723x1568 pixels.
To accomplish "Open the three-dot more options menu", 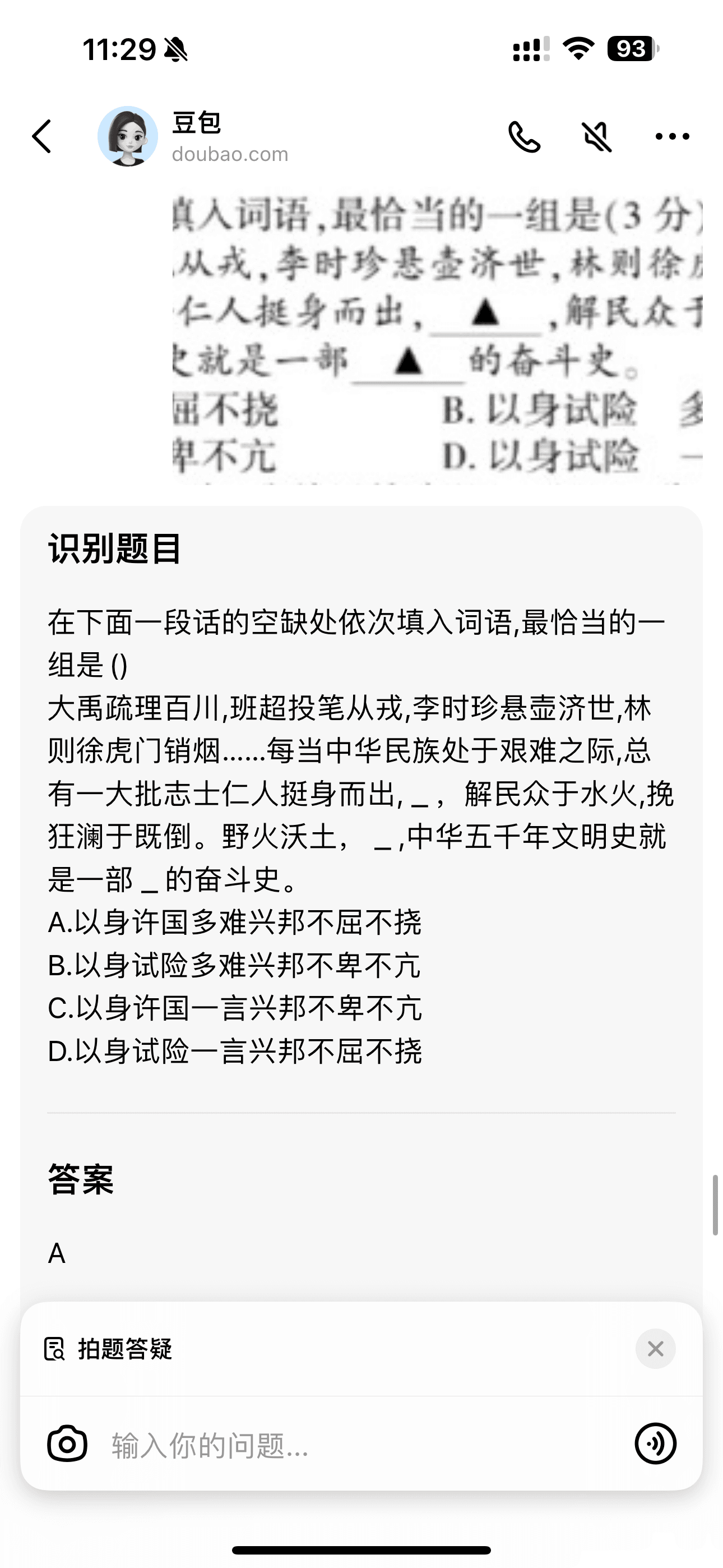I will (x=672, y=136).
